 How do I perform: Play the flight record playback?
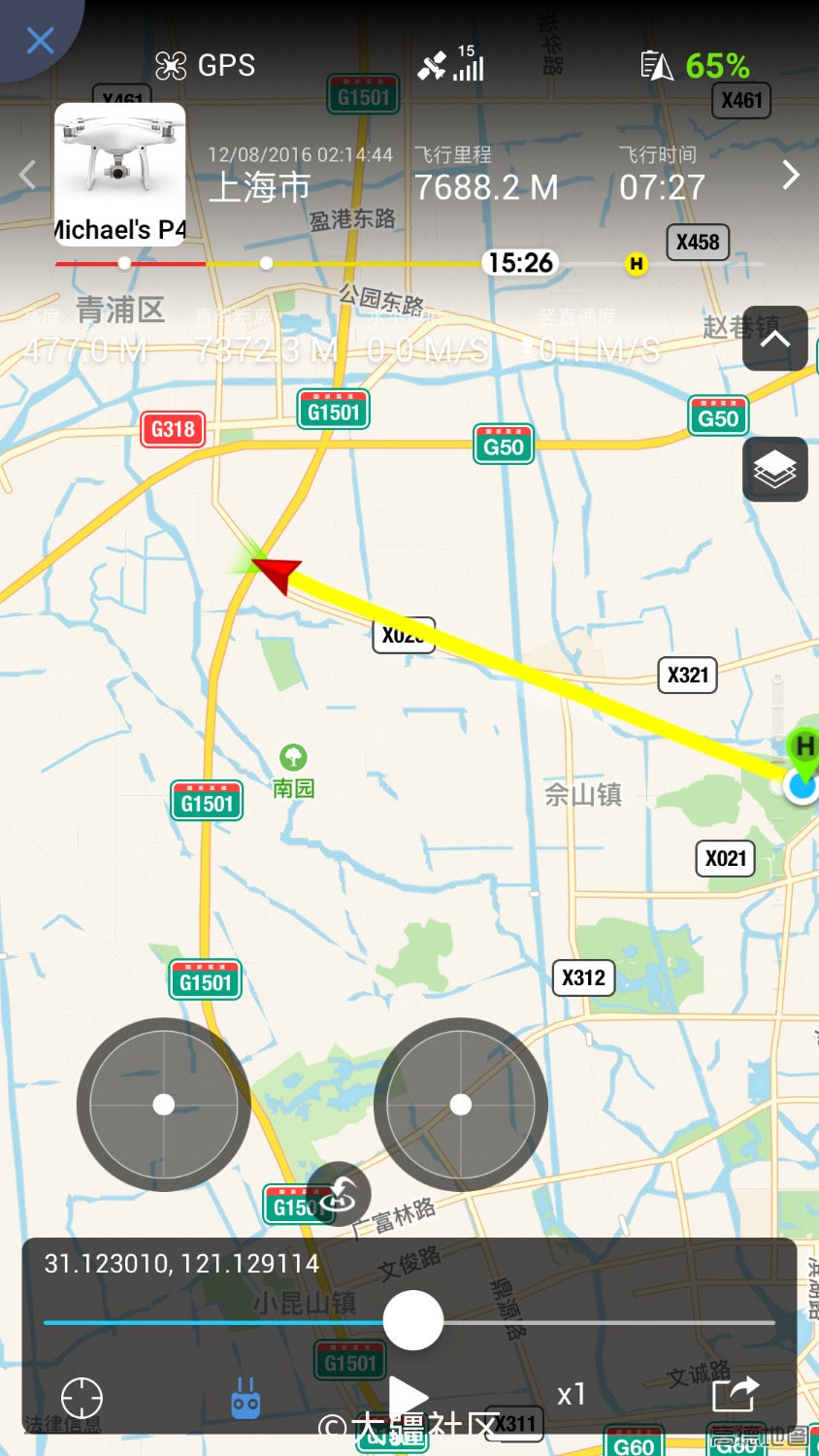coord(409,1397)
